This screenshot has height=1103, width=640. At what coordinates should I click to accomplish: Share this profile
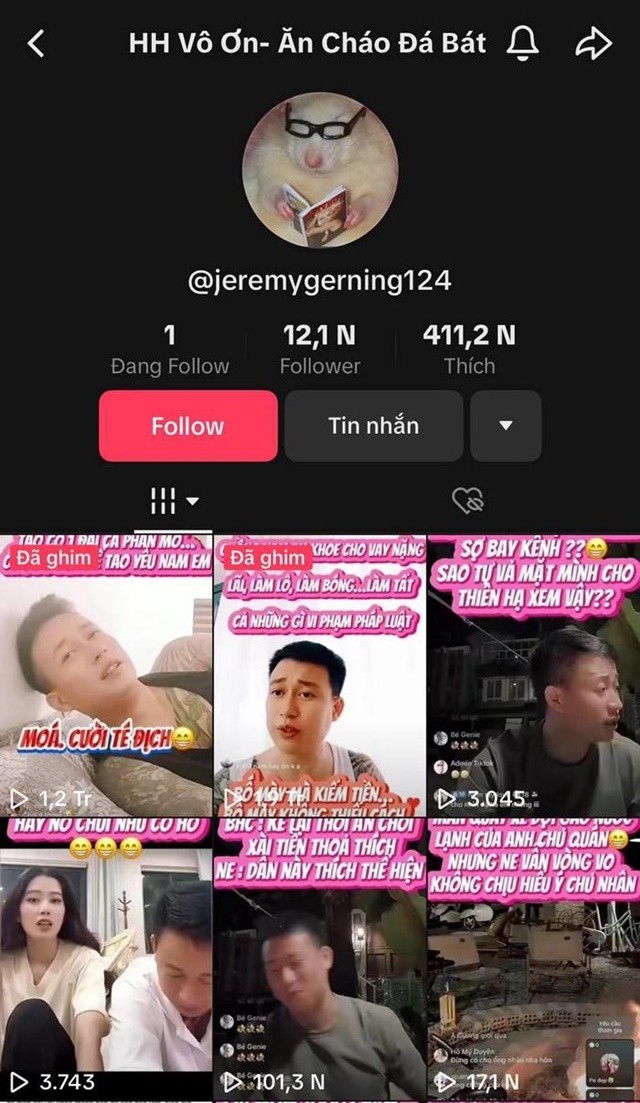pyautogui.click(x=593, y=43)
